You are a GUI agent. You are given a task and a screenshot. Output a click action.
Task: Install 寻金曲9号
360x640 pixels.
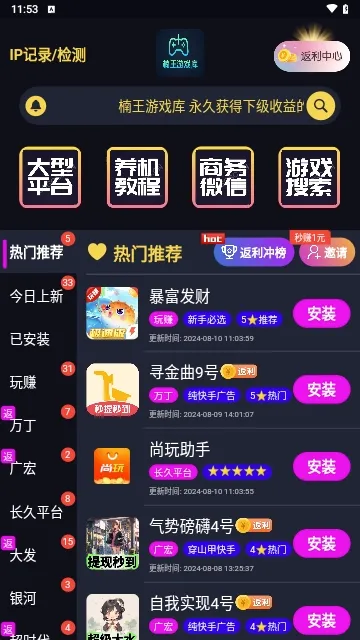(x=322, y=390)
